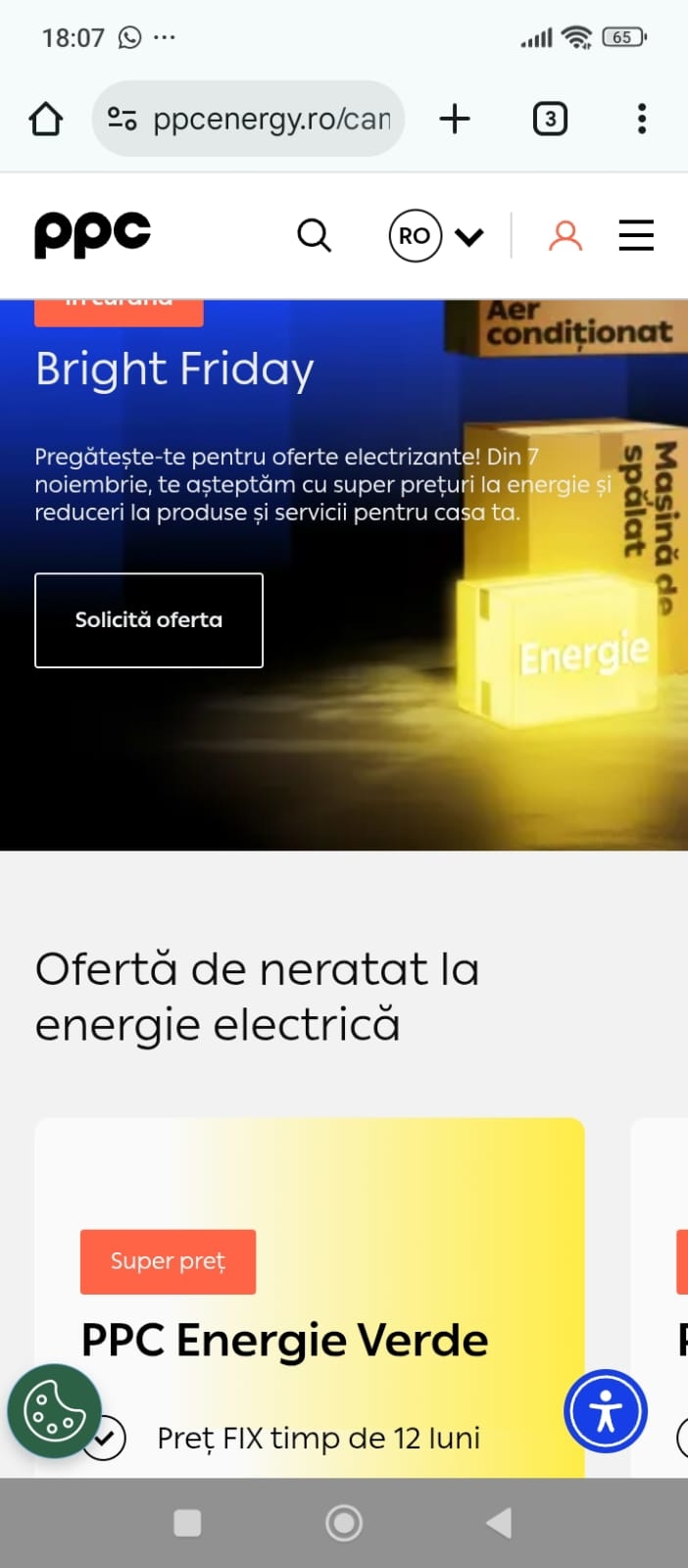Screen dimensions: 688x1568
Task: Open the PPC Energie Verde offer card
Action: pos(284,1340)
